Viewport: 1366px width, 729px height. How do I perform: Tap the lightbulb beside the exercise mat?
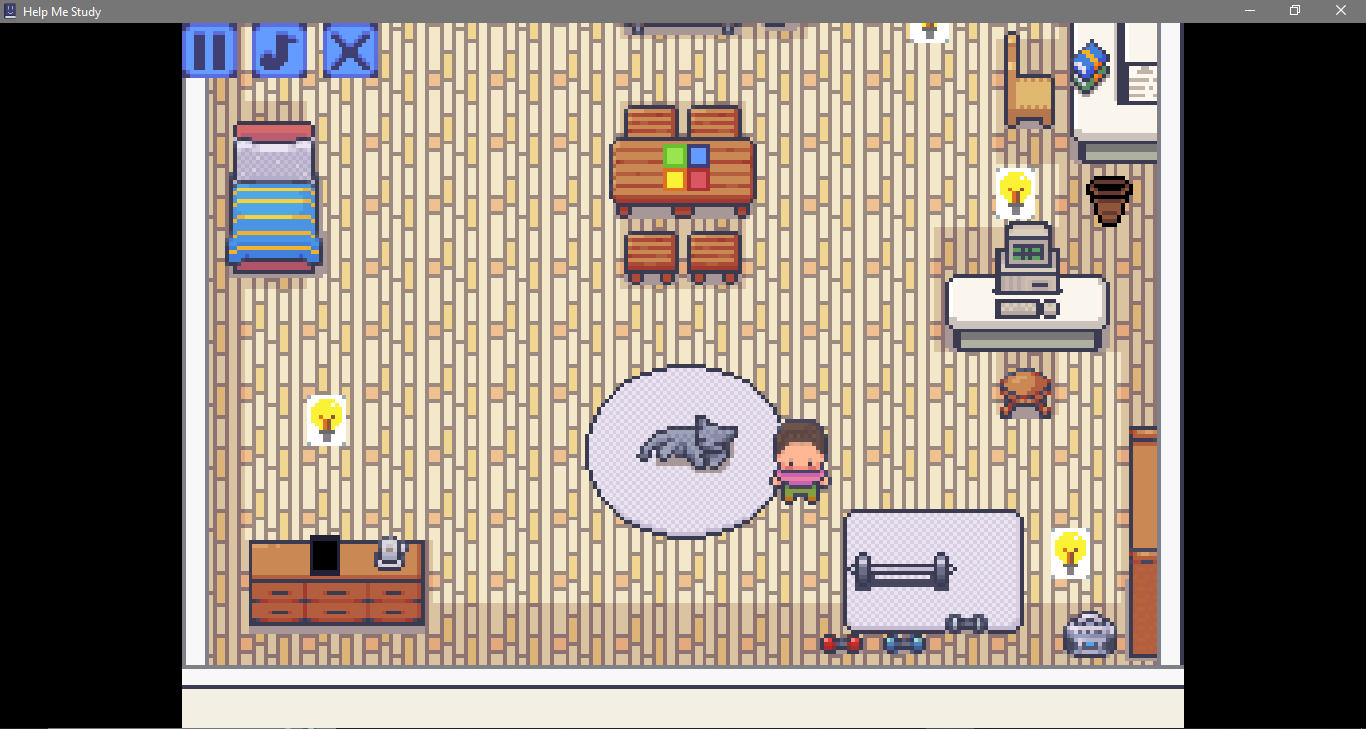tap(1070, 553)
